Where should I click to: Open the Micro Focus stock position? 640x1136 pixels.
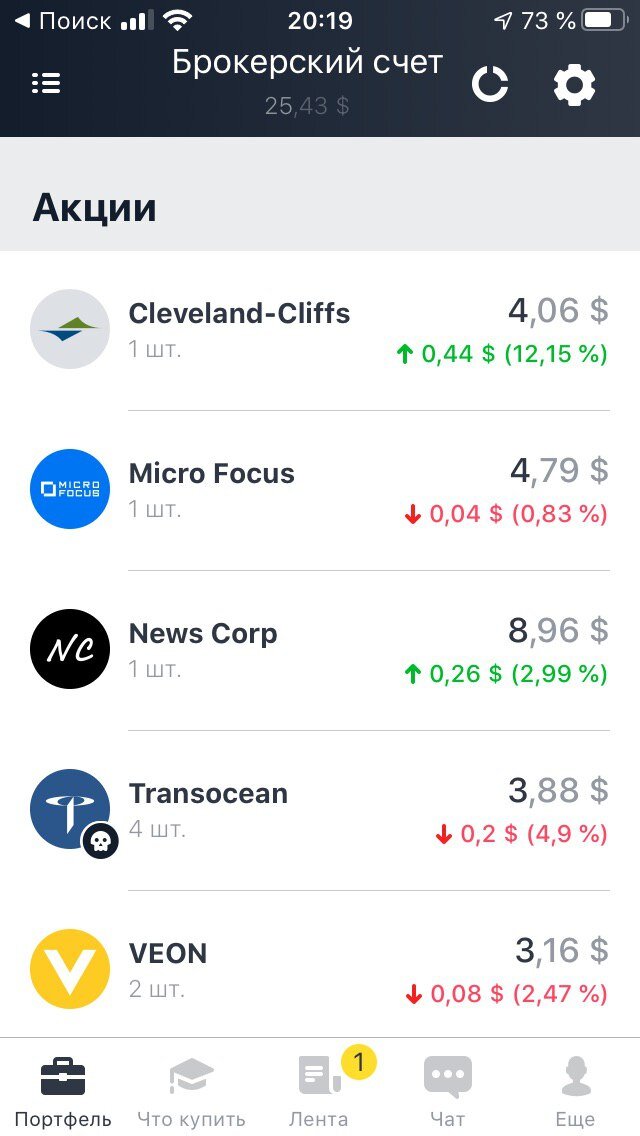click(320, 490)
